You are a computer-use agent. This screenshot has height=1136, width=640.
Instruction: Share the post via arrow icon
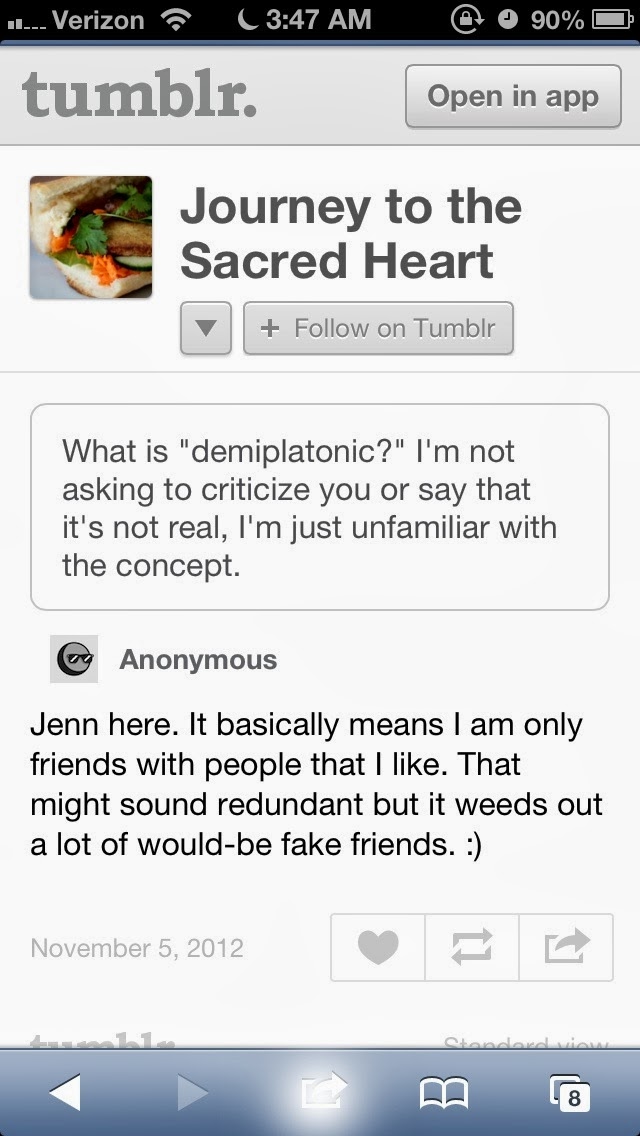click(x=566, y=946)
